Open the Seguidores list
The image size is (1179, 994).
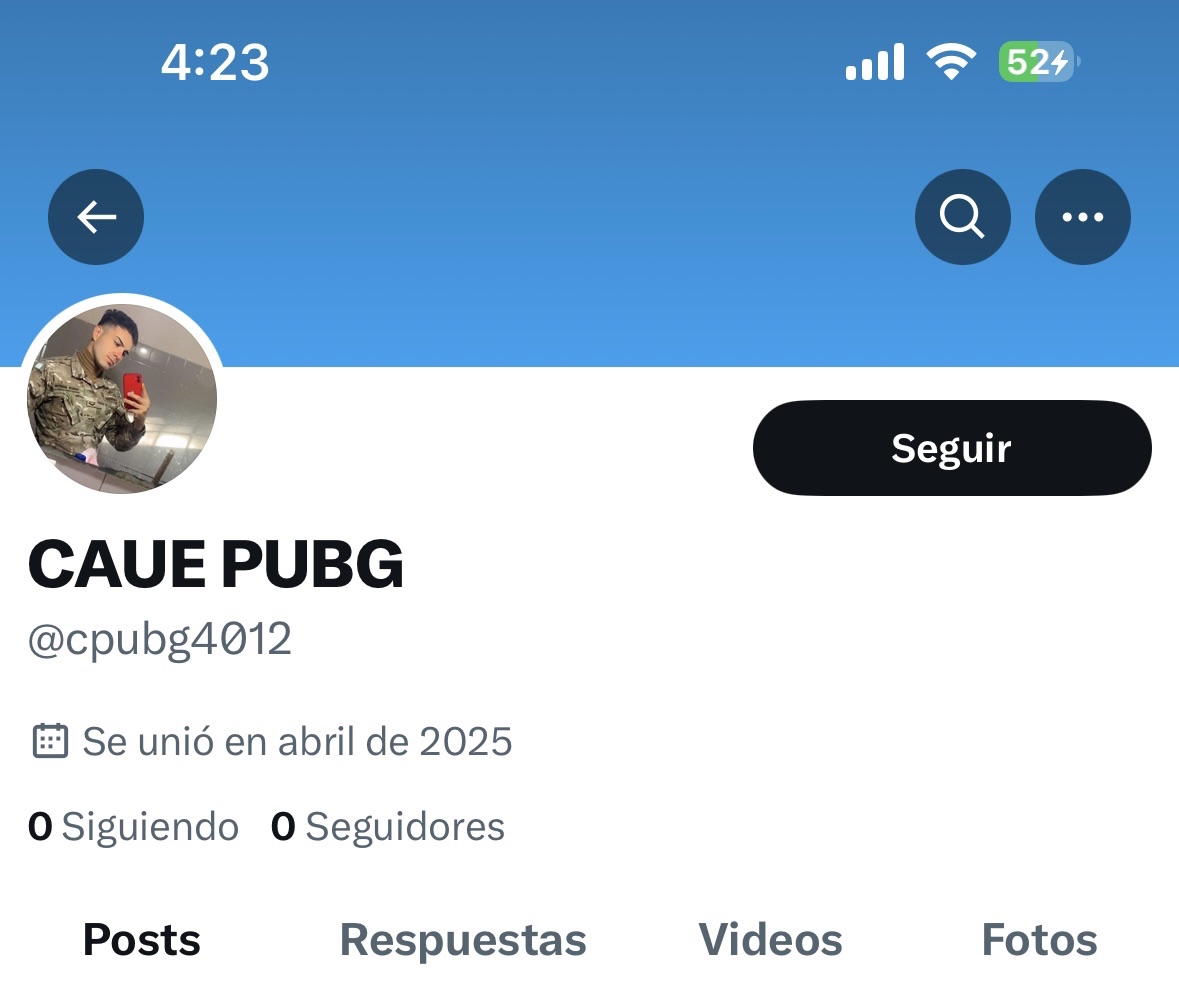tap(388, 827)
